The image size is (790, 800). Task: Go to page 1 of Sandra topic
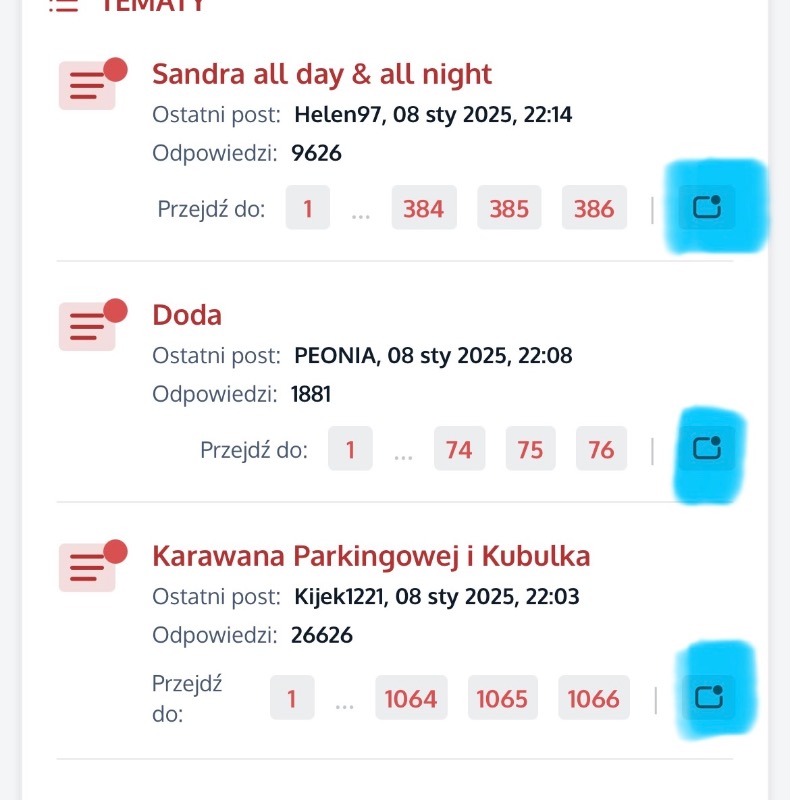click(308, 209)
